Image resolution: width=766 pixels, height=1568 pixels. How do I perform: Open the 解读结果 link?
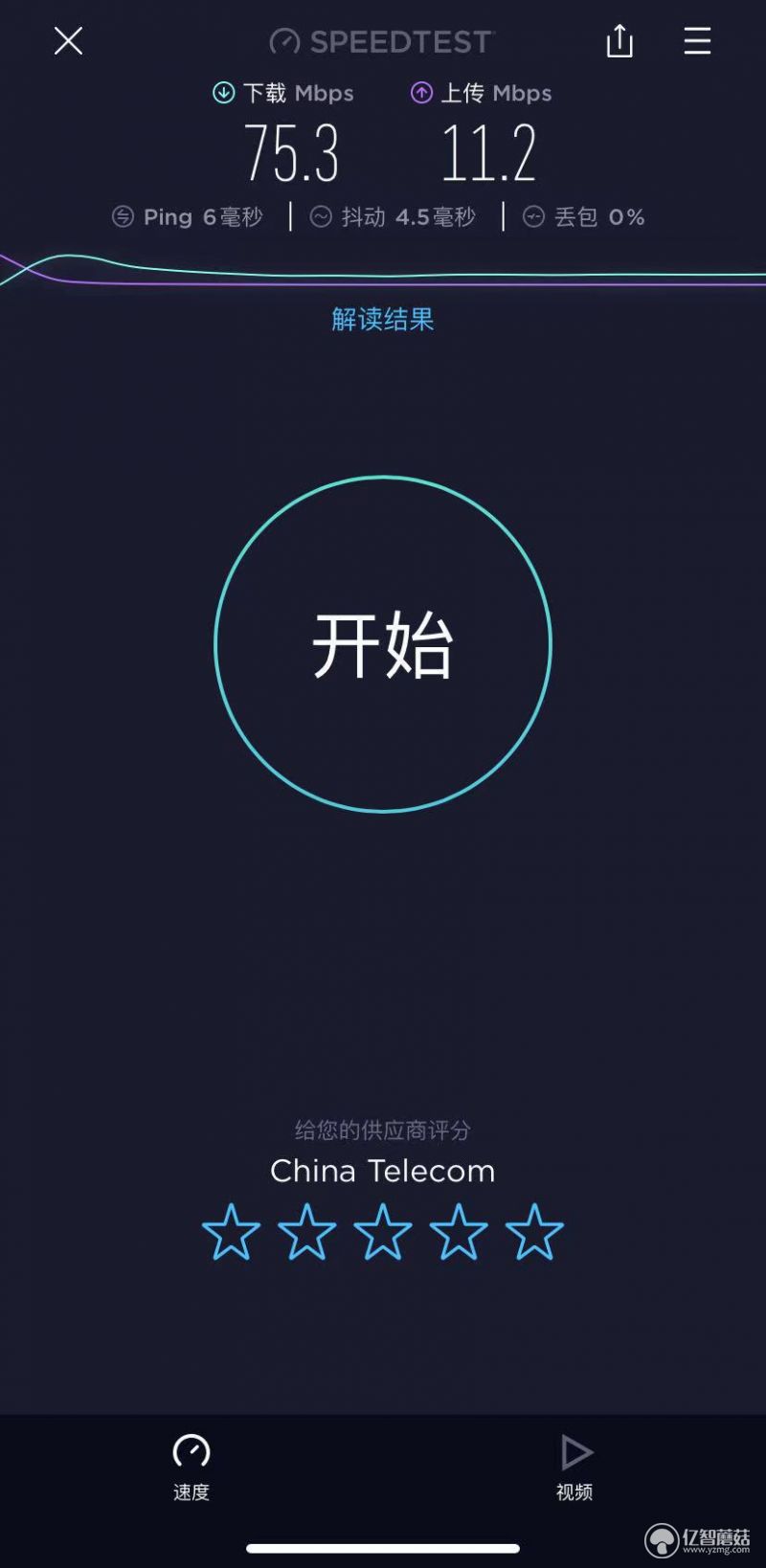(x=383, y=319)
